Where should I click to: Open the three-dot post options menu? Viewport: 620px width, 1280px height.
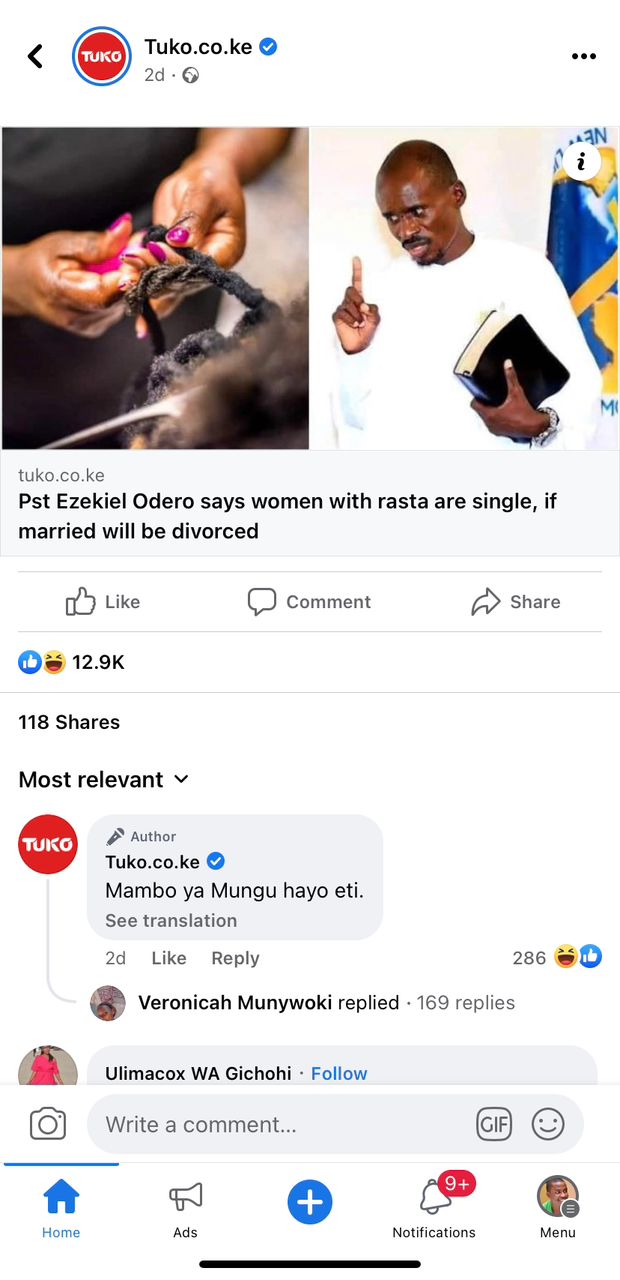[583, 56]
